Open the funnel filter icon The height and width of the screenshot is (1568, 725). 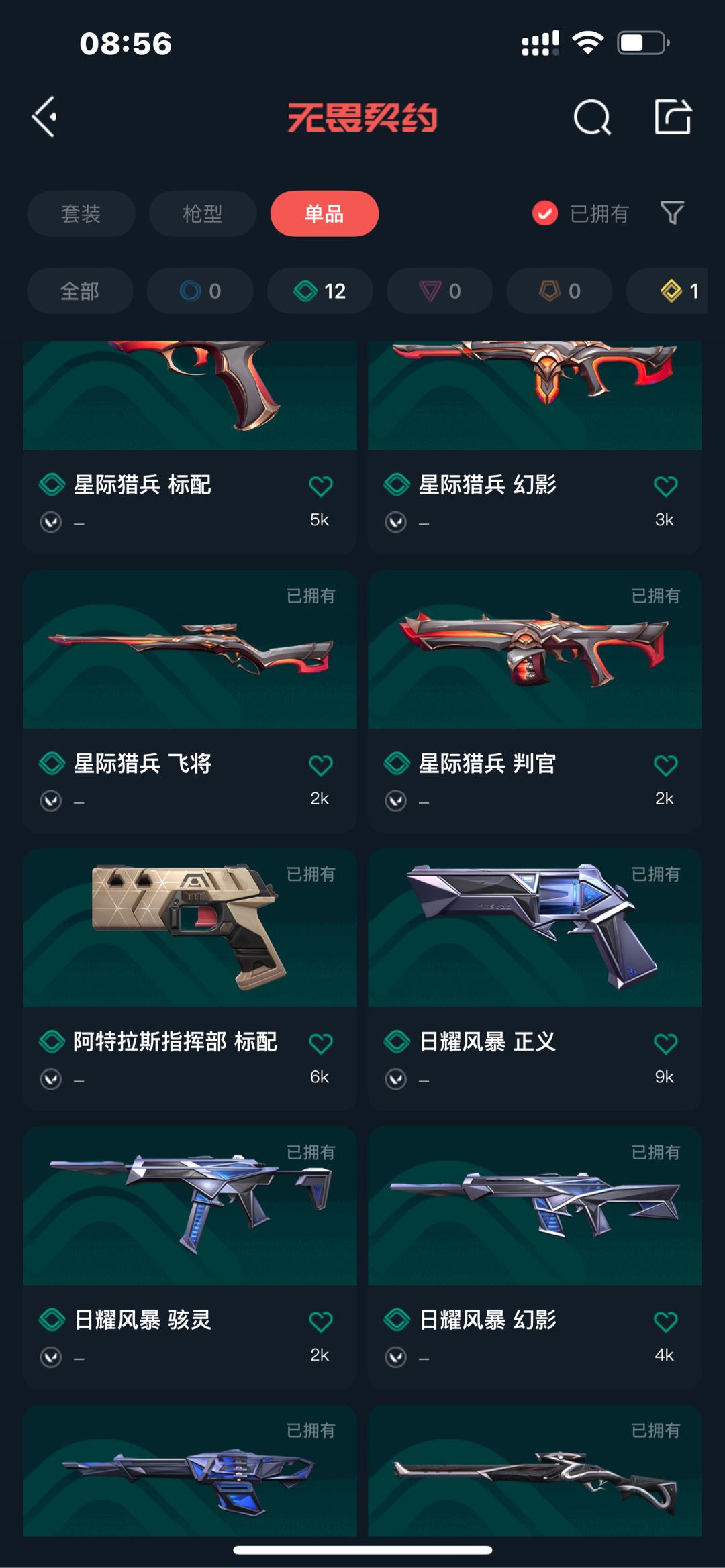tap(672, 213)
